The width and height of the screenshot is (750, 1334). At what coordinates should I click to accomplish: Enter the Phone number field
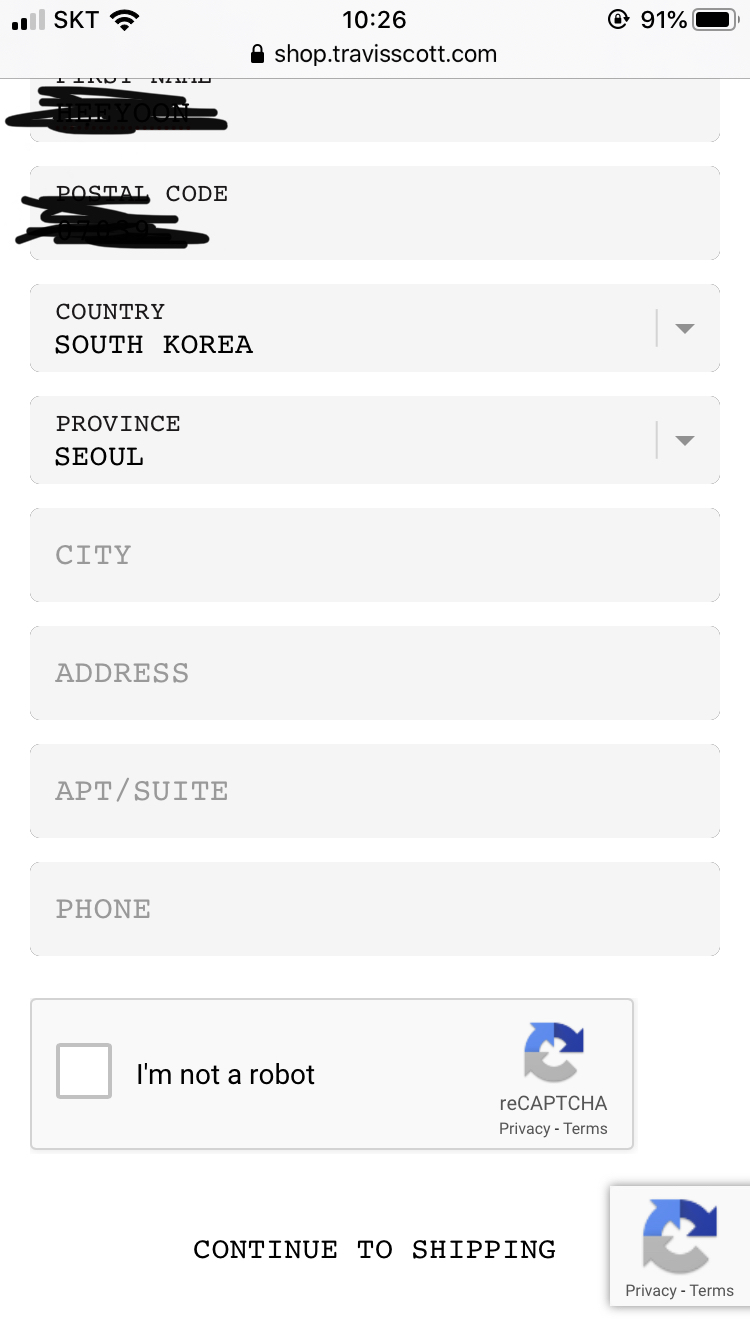tap(374, 909)
